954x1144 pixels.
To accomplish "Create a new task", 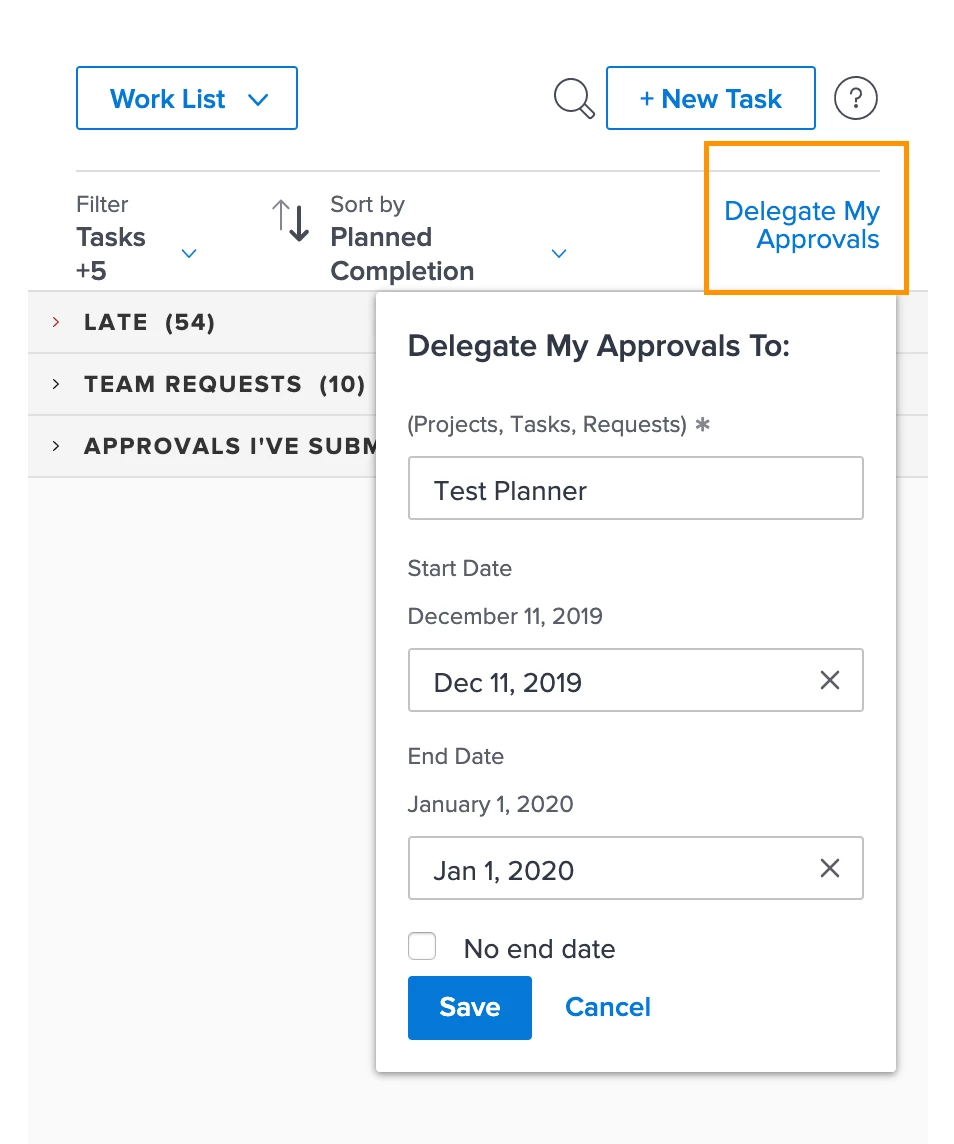I will 710,99.
